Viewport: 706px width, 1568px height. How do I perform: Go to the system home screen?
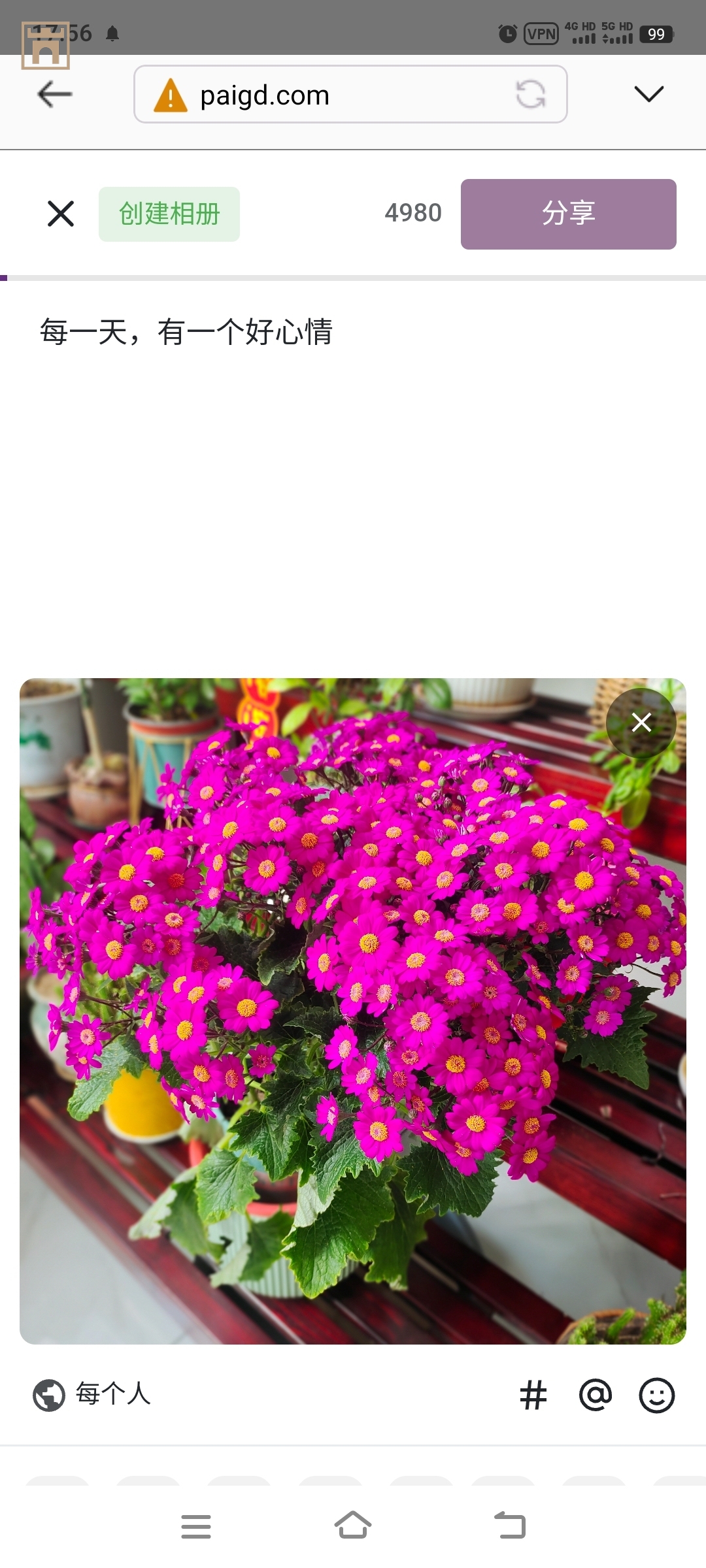[353, 1526]
